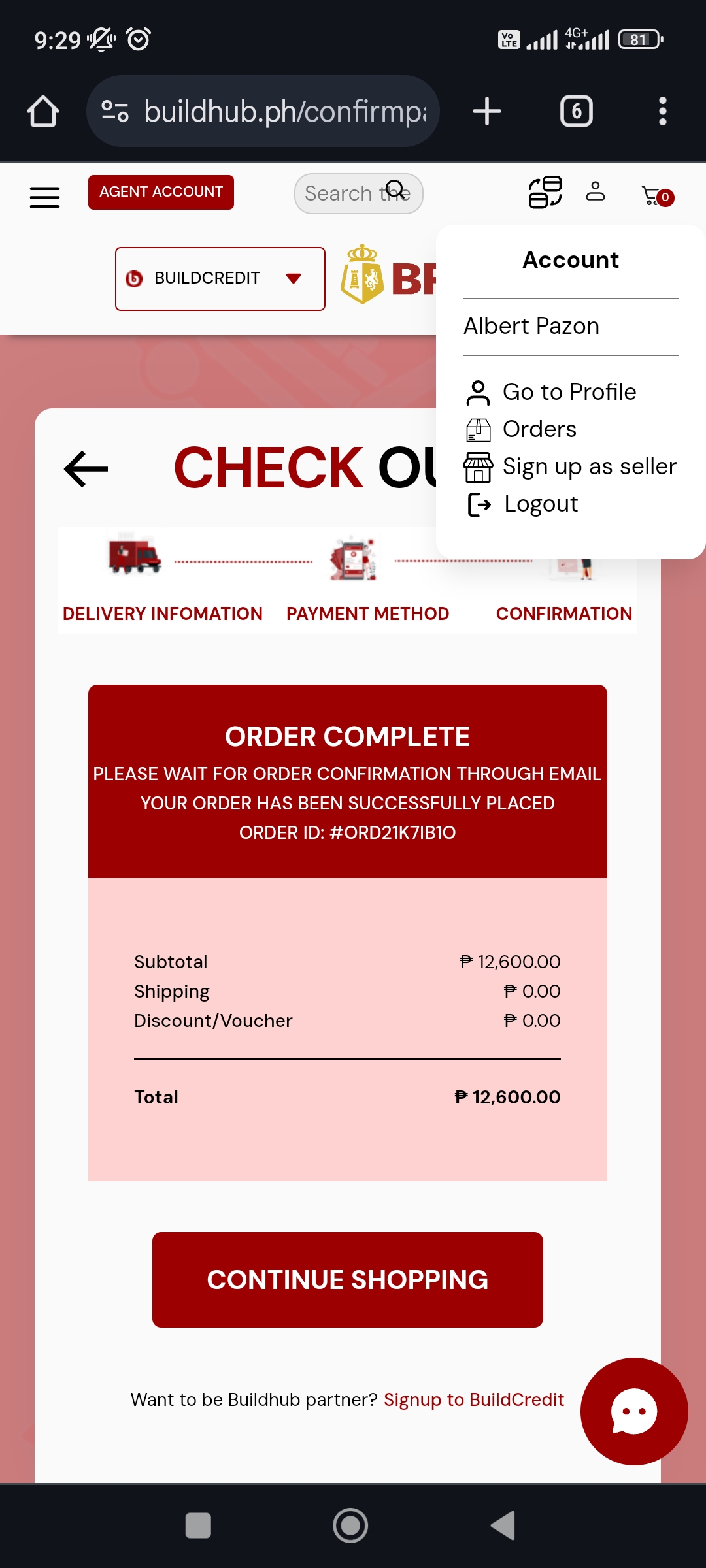Tap CONTINUE SHOPPING button
This screenshot has height=1568, width=706.
pos(347,1279)
